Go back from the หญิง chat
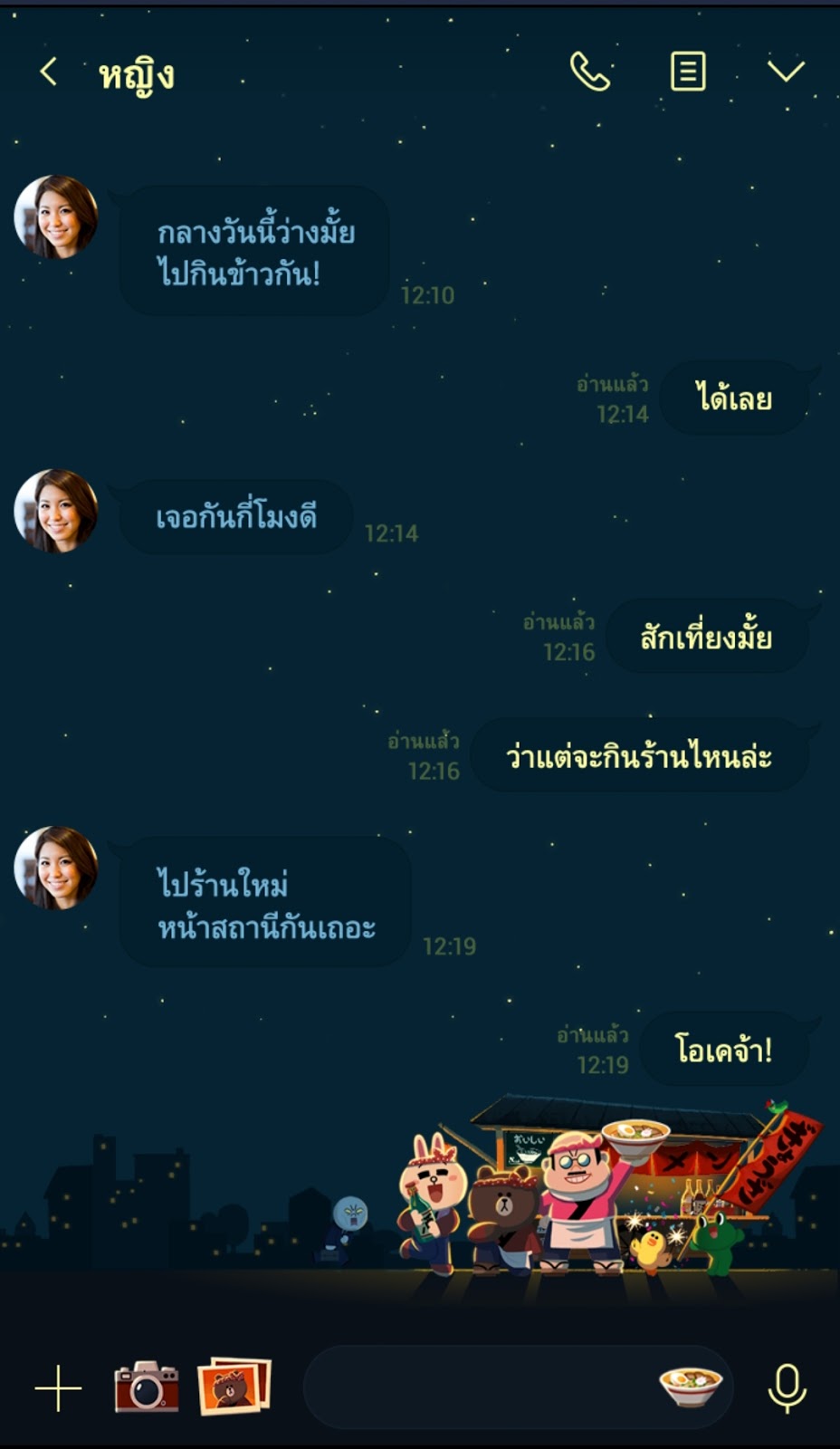 coord(49,72)
